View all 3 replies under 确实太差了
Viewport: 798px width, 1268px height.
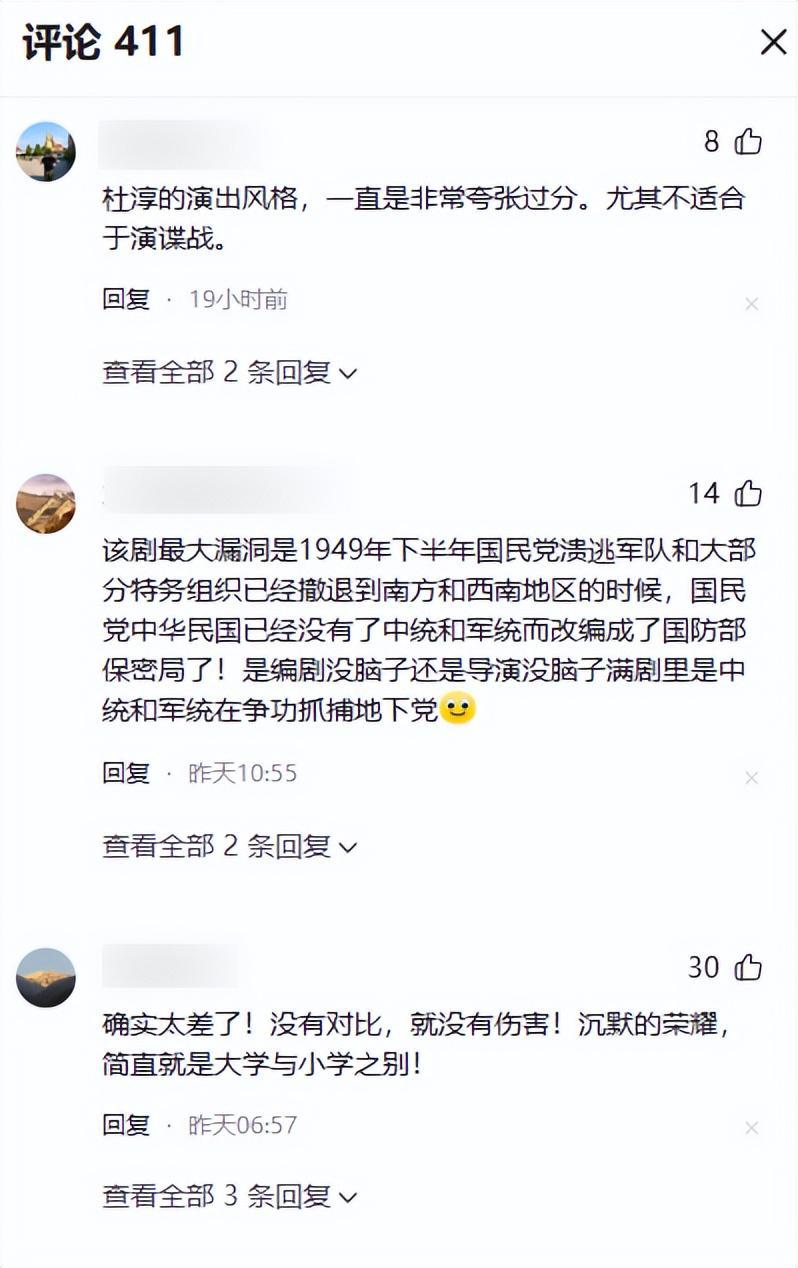pos(229,1196)
